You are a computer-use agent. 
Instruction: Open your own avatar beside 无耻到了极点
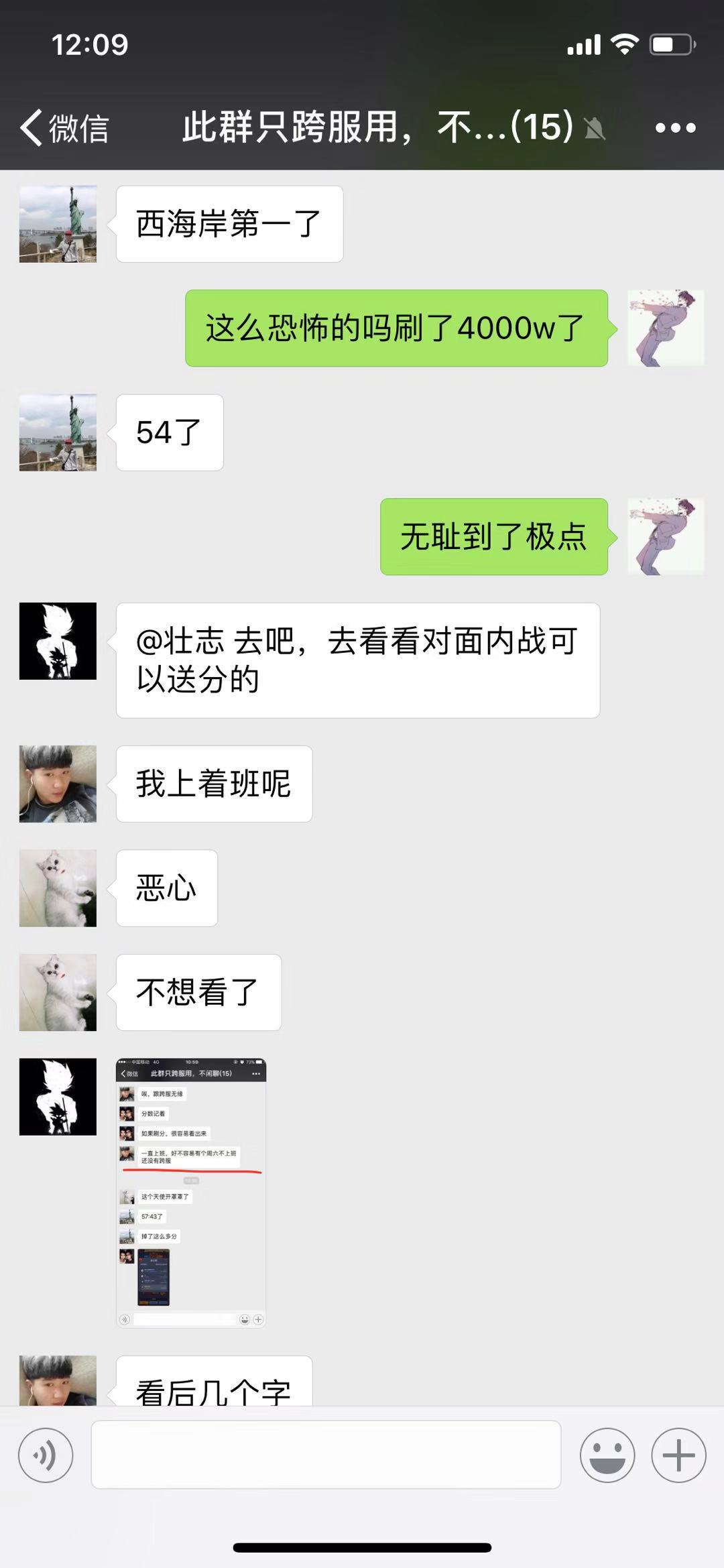666,536
